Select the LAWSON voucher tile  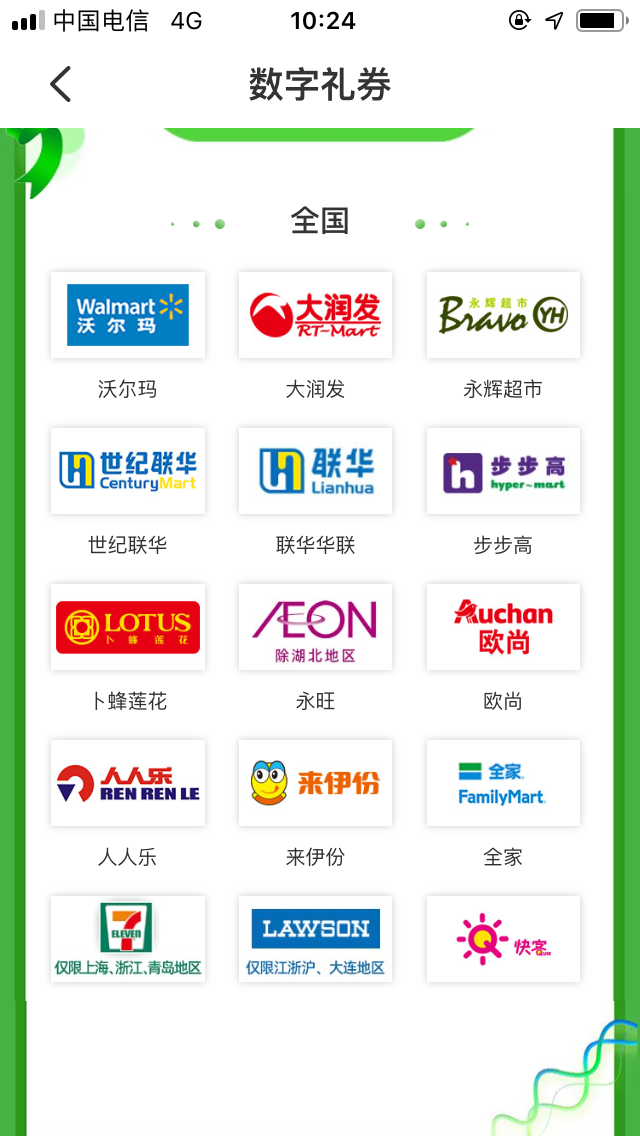[x=315, y=938]
